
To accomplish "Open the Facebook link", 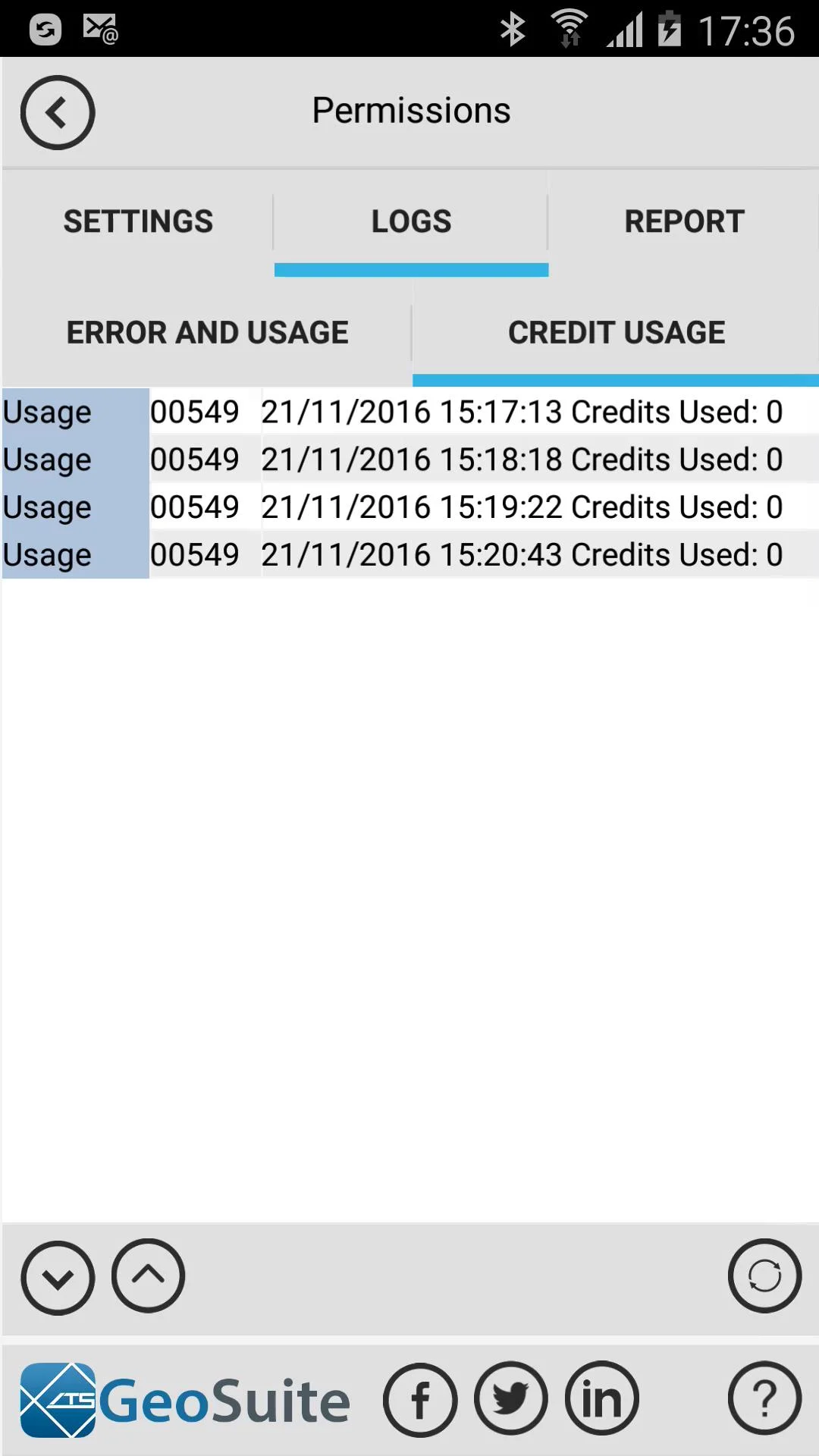I will click(420, 1400).
